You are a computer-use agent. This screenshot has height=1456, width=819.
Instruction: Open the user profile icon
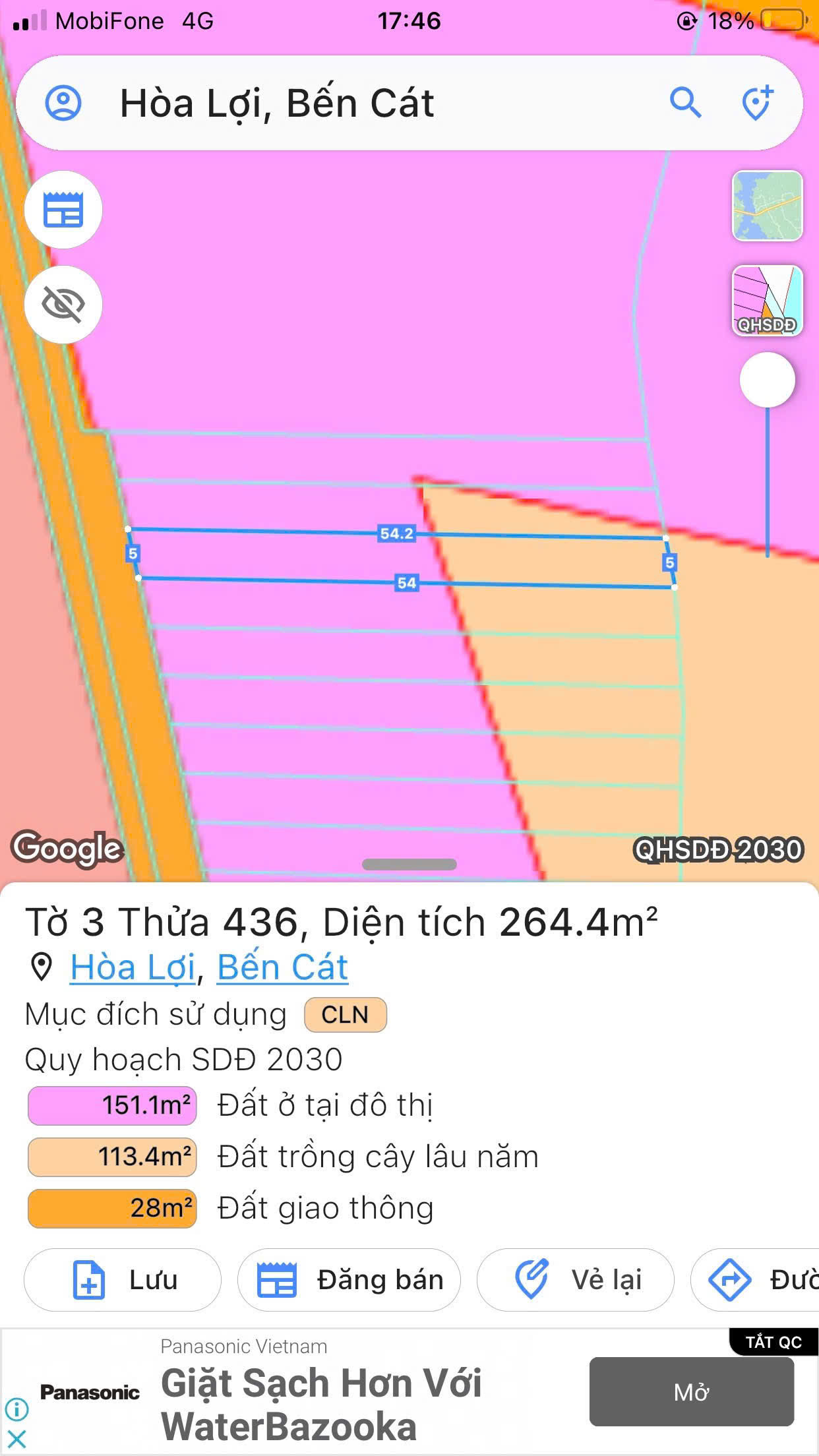coord(63,103)
